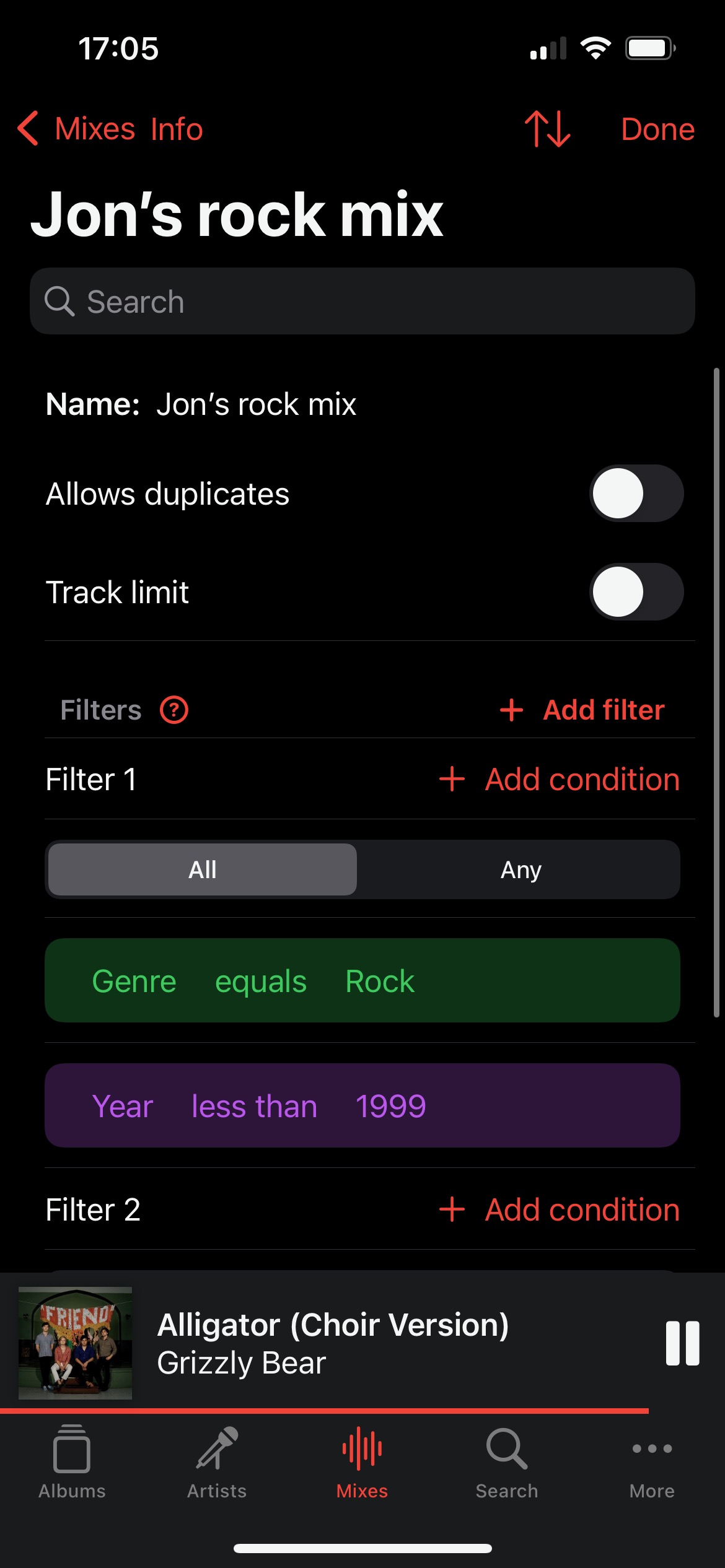This screenshot has width=725, height=1568.
Task: Add a new filter
Action: (x=582, y=710)
